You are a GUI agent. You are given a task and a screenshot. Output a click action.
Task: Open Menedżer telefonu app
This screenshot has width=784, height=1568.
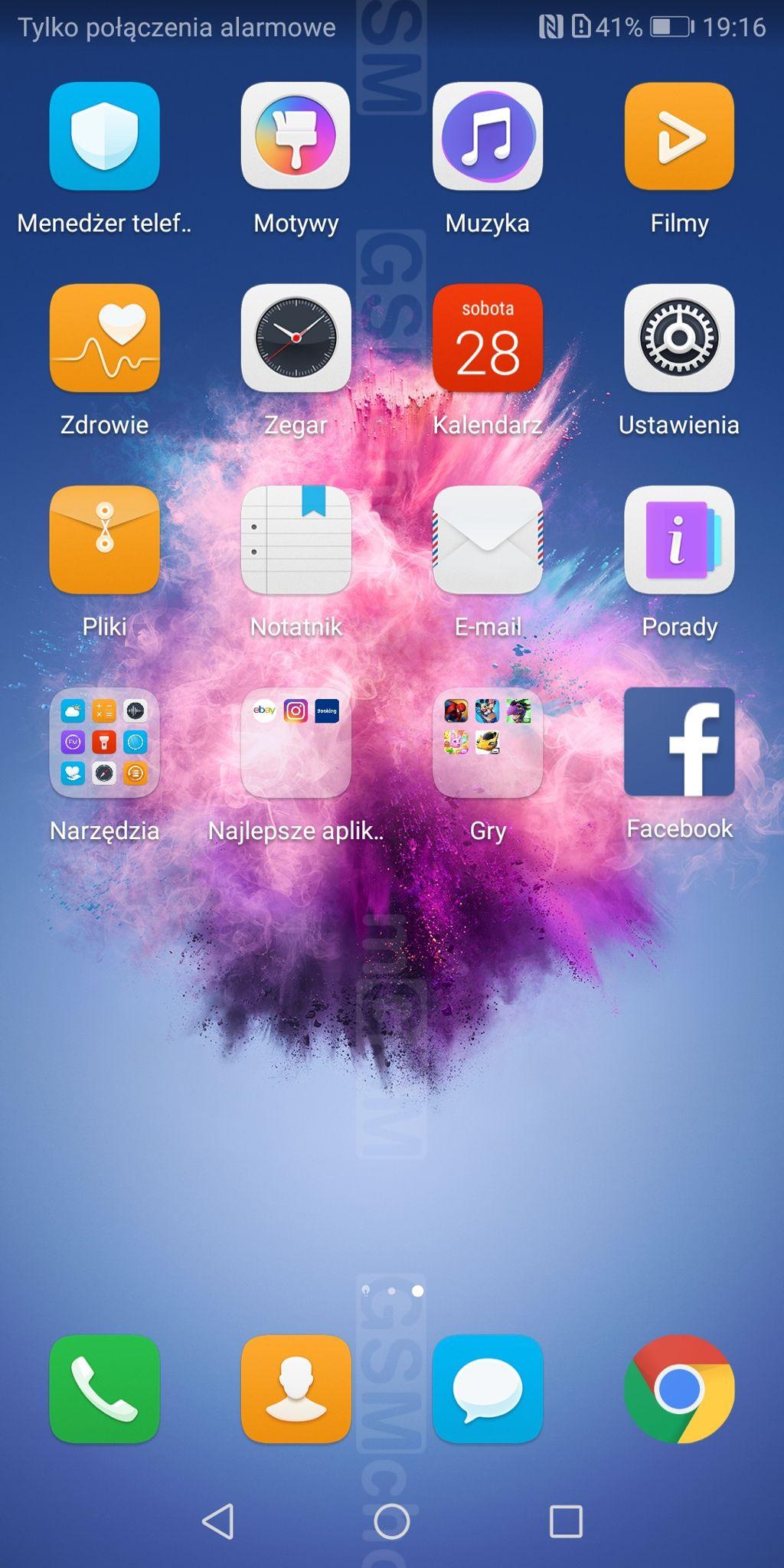point(104,136)
